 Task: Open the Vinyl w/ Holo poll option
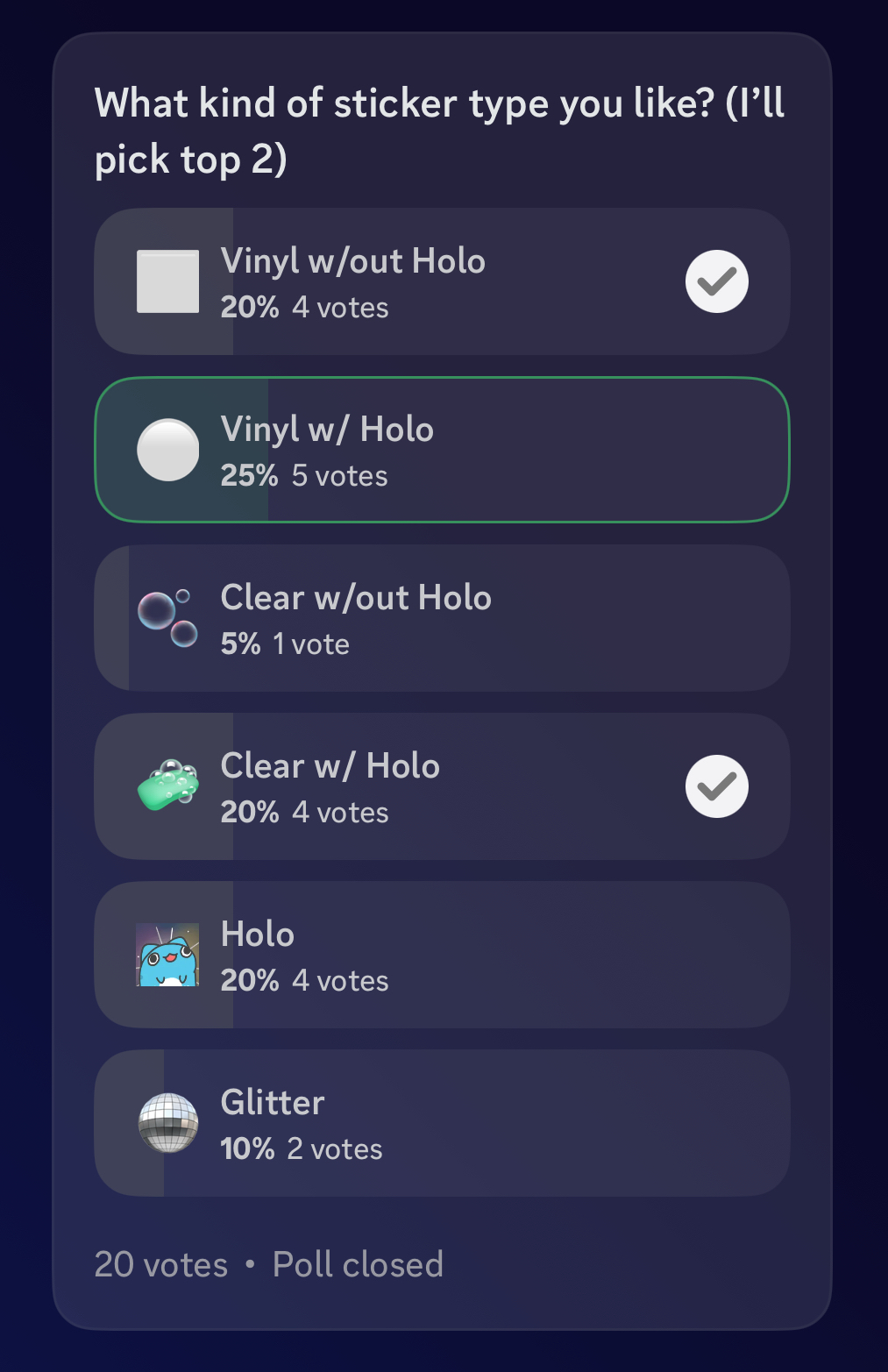(x=442, y=450)
